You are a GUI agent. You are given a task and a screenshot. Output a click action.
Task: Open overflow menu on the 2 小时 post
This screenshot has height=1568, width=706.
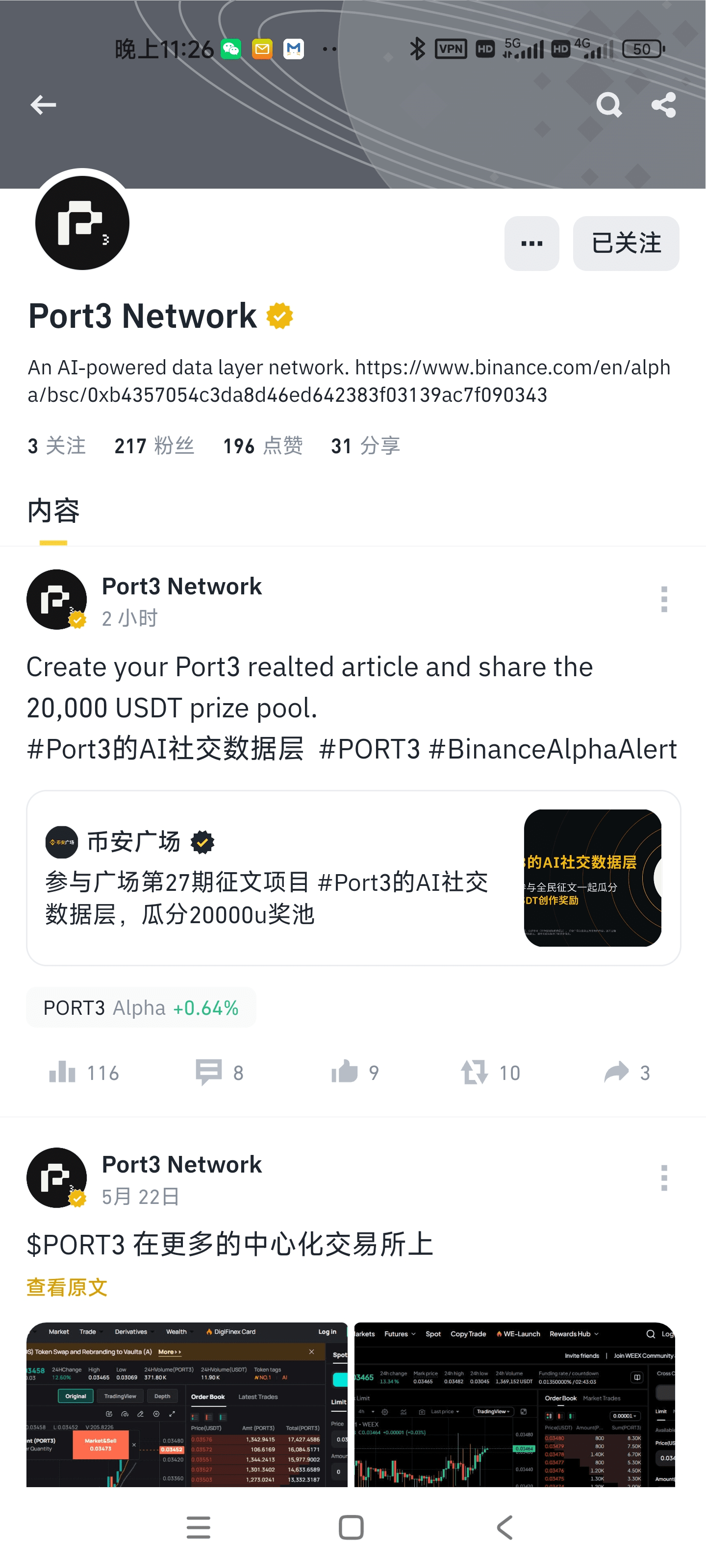[x=664, y=600]
